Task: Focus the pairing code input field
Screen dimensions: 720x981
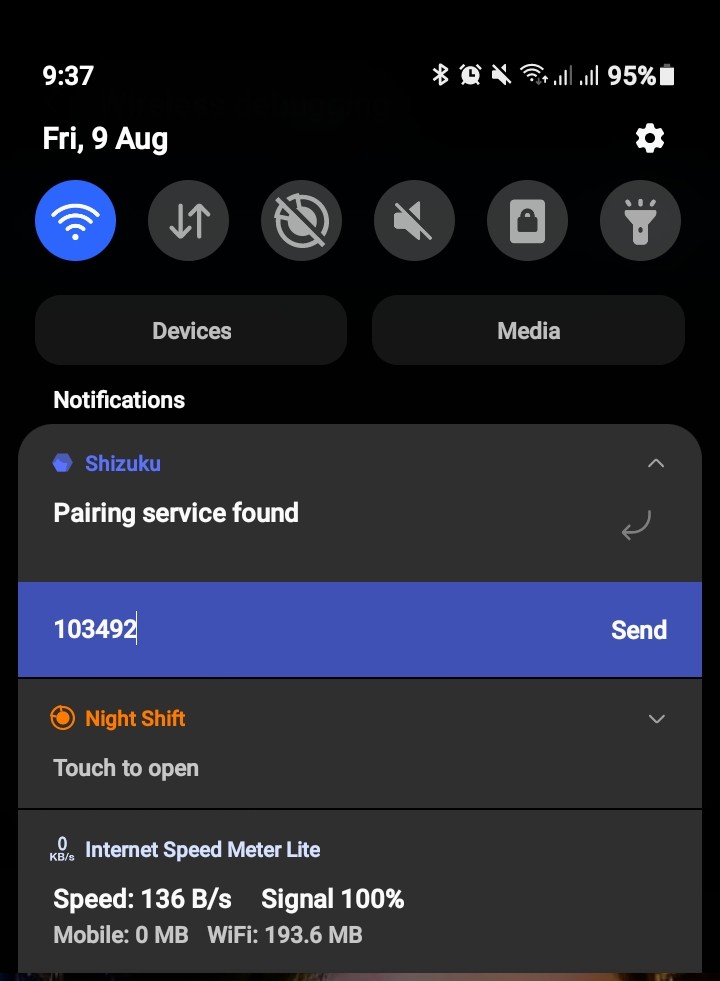Action: tap(300, 630)
